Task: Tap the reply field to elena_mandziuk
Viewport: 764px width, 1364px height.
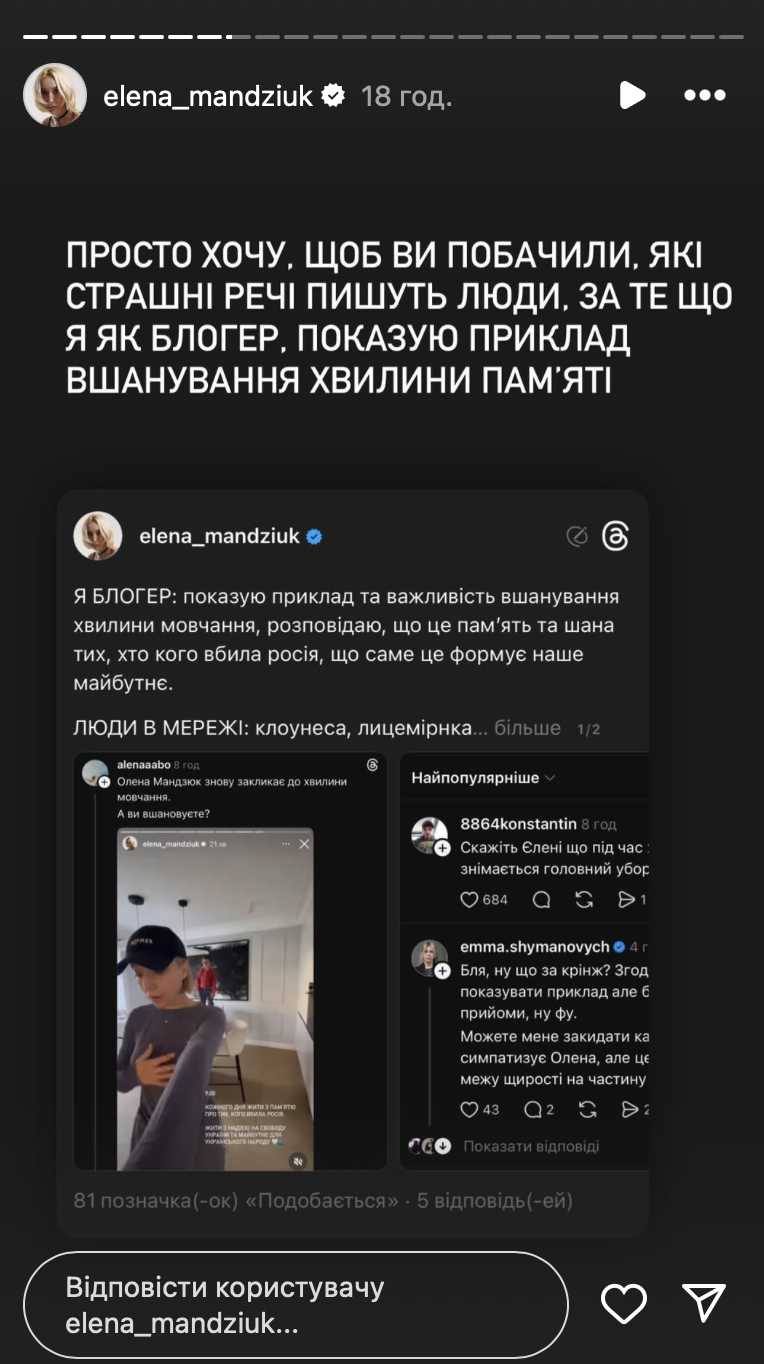Action: [x=295, y=1305]
